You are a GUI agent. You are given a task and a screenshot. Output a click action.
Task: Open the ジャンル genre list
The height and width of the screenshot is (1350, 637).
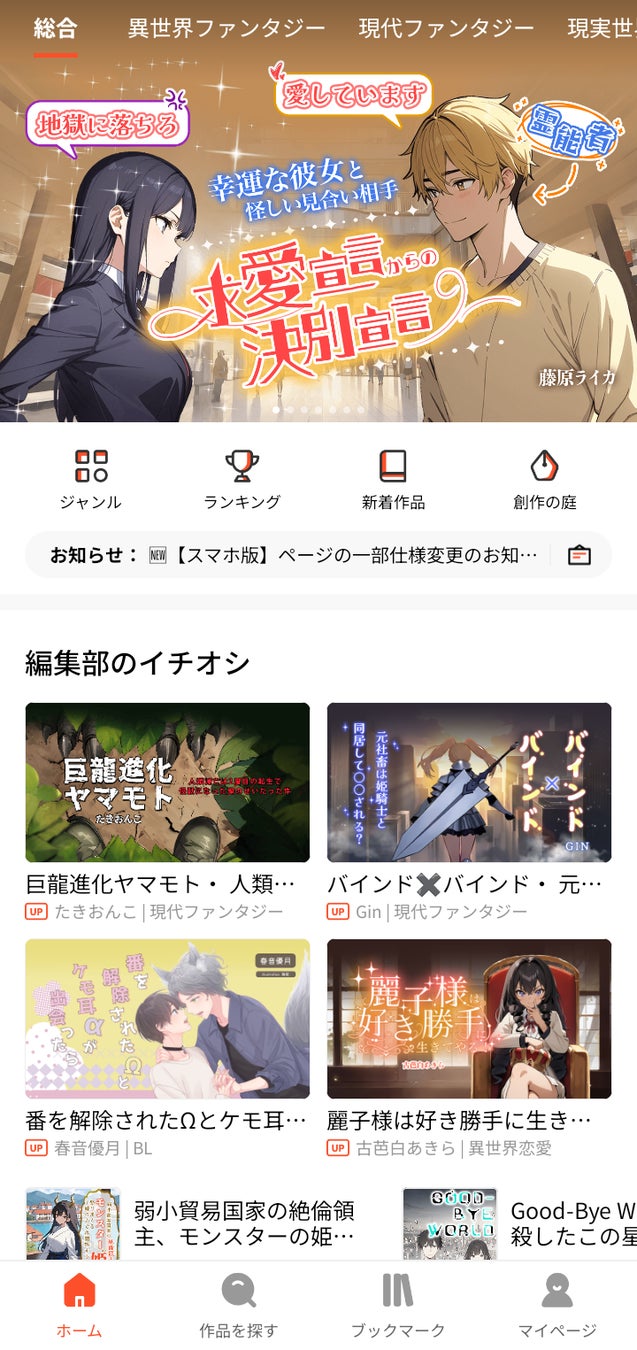(91, 479)
